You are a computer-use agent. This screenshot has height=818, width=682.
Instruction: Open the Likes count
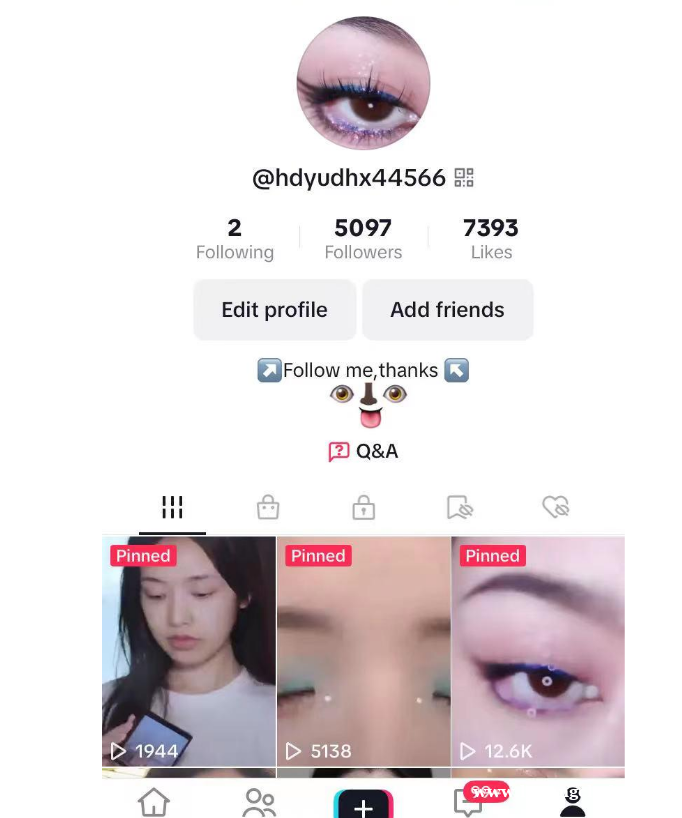point(491,239)
